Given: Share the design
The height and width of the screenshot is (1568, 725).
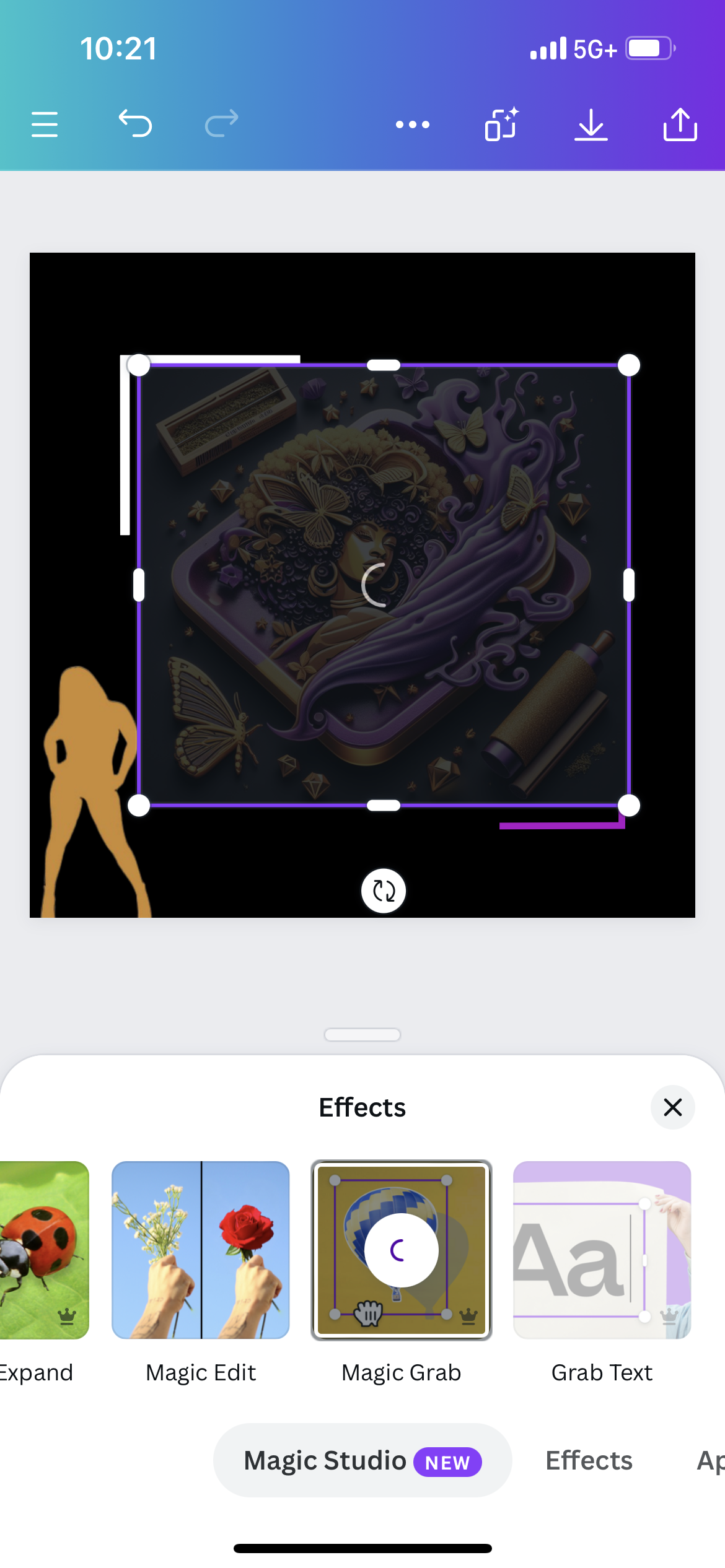Looking at the screenshot, I should (680, 124).
